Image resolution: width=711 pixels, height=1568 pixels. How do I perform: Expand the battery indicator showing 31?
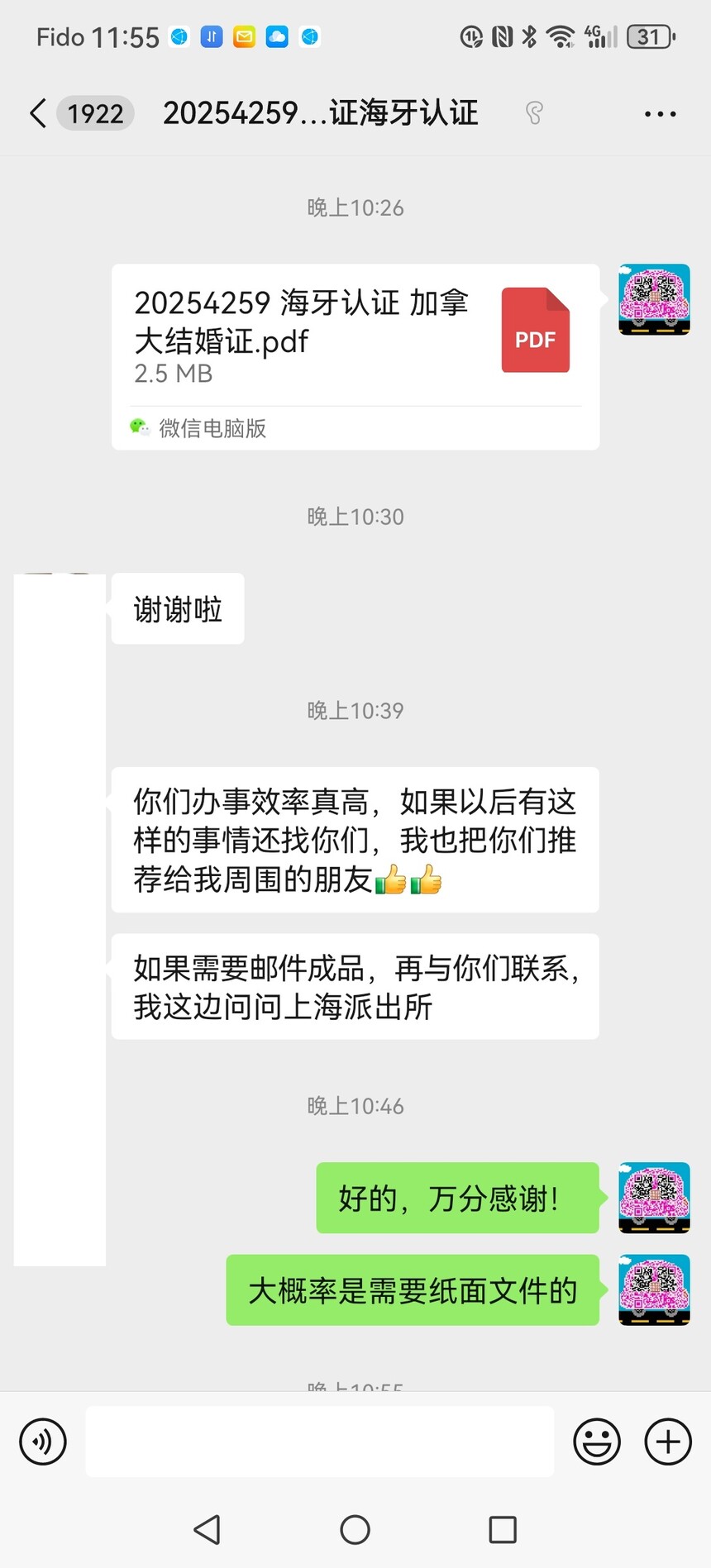point(650,36)
